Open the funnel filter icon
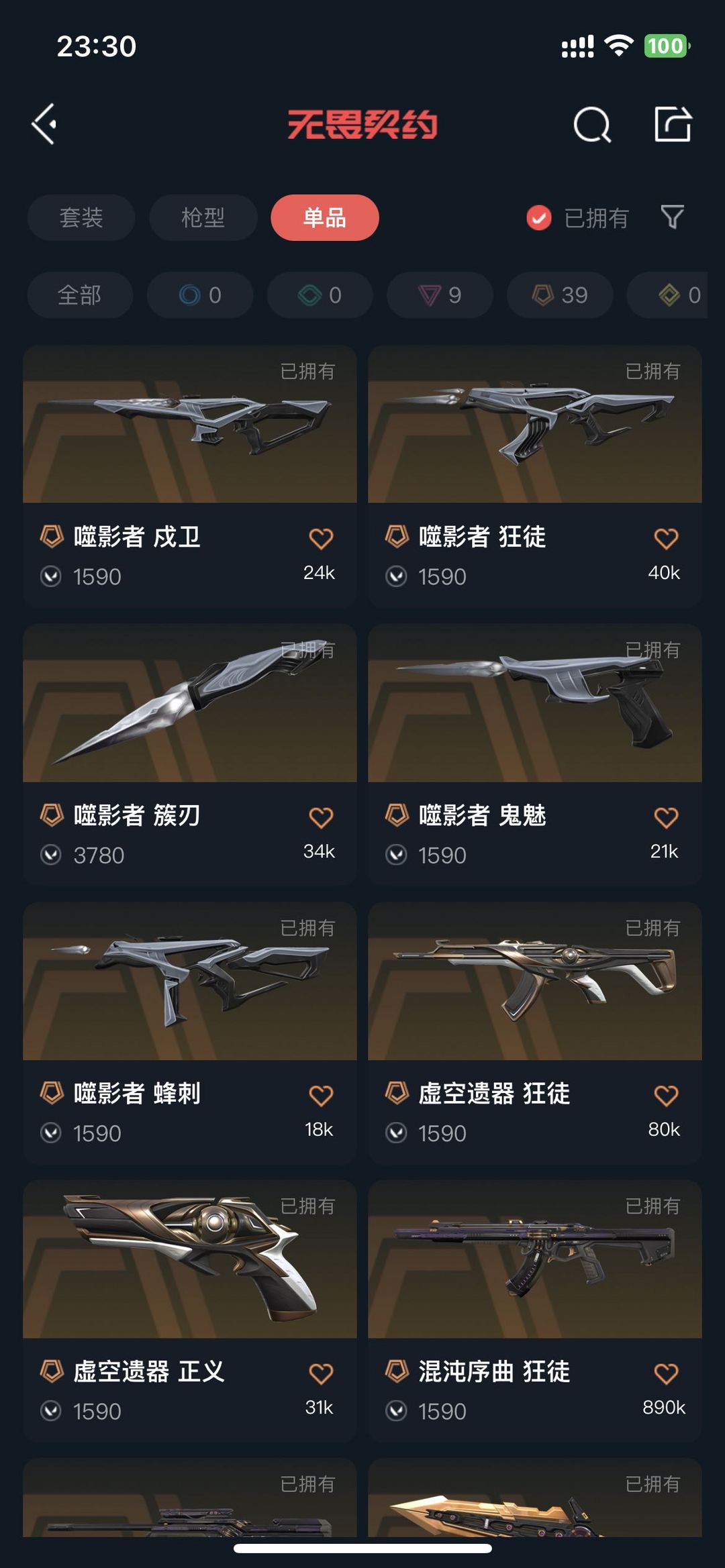The width and height of the screenshot is (725, 1568). click(x=673, y=217)
